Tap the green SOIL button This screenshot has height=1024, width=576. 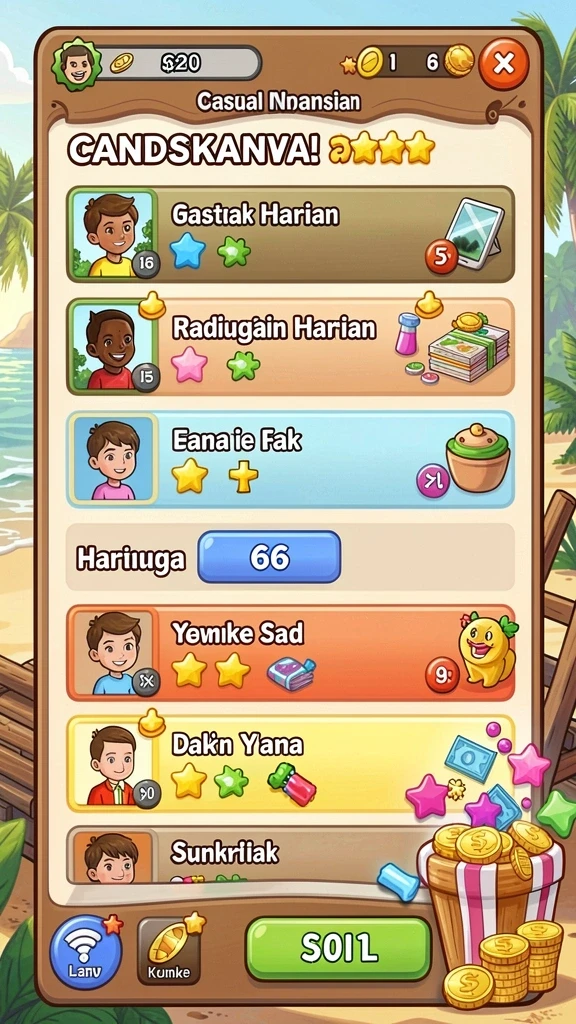pos(338,949)
